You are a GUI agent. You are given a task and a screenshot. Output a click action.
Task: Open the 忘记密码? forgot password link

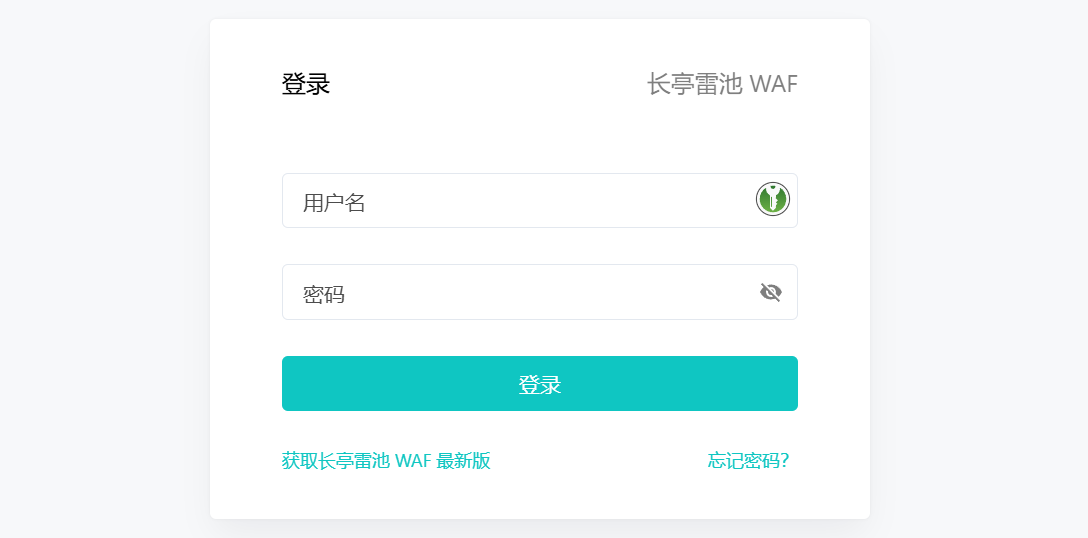748,461
